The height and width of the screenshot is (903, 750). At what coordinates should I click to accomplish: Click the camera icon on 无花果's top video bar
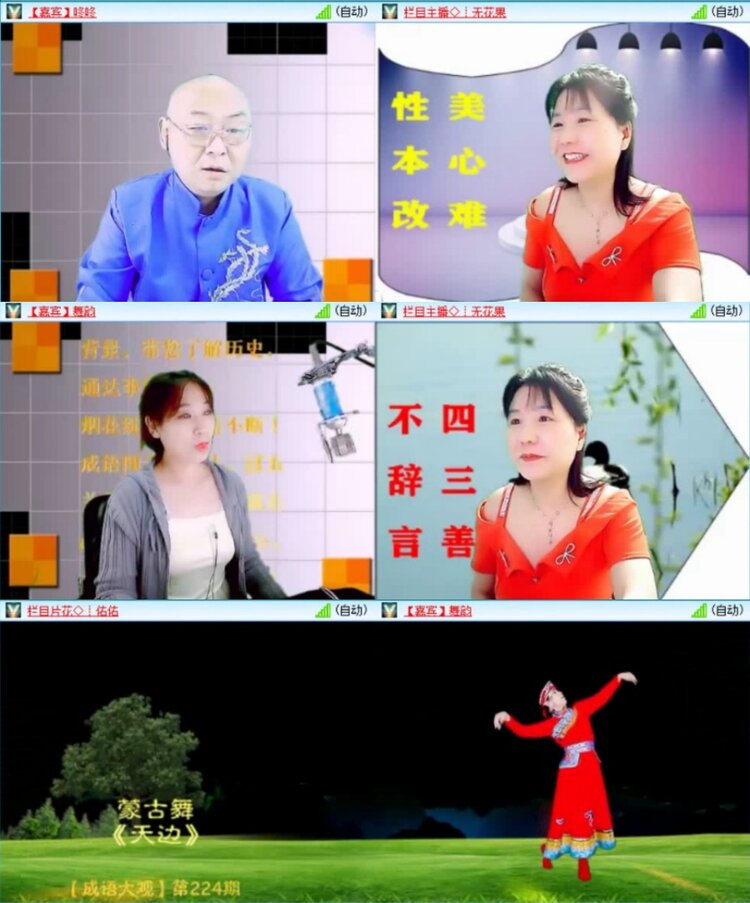pos(389,10)
